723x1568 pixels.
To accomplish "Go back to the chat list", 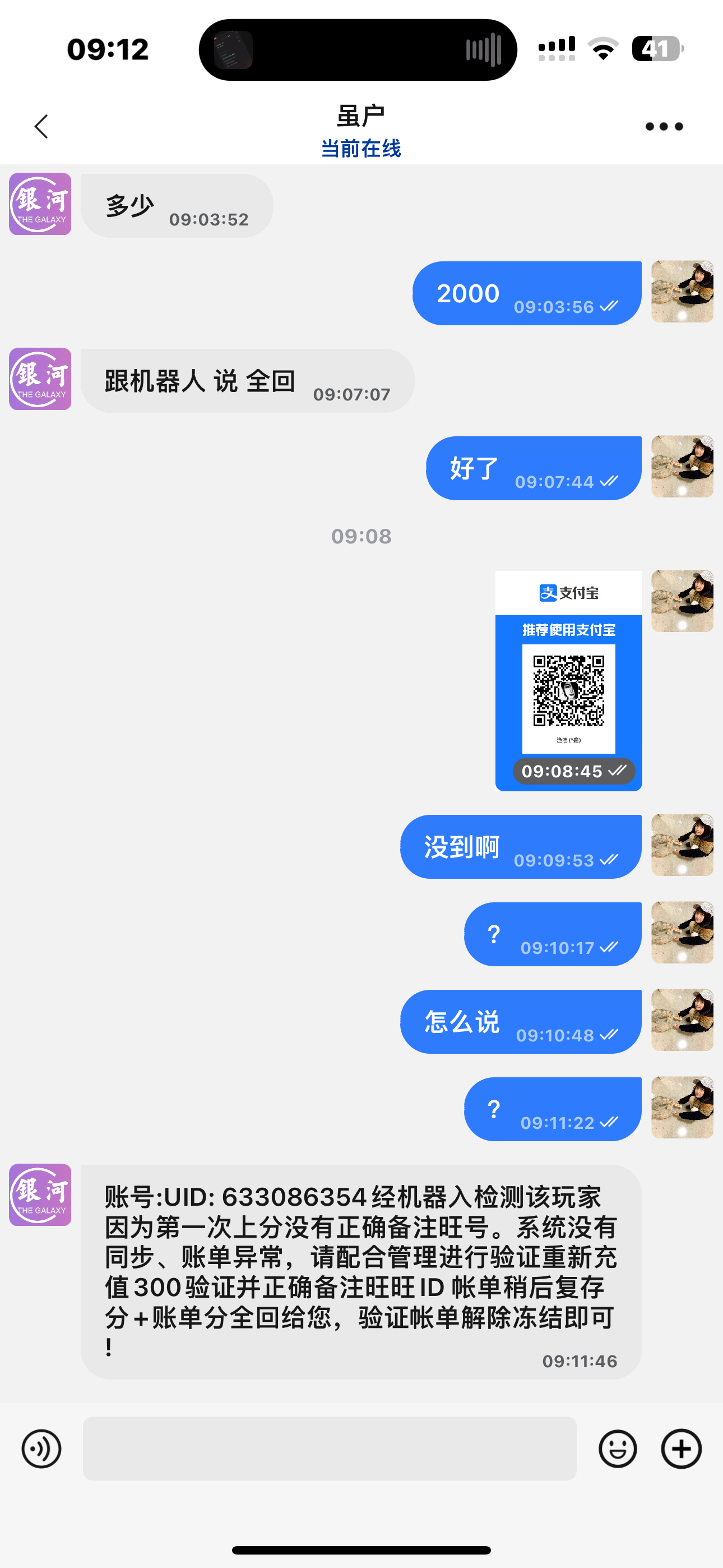I will [41, 127].
